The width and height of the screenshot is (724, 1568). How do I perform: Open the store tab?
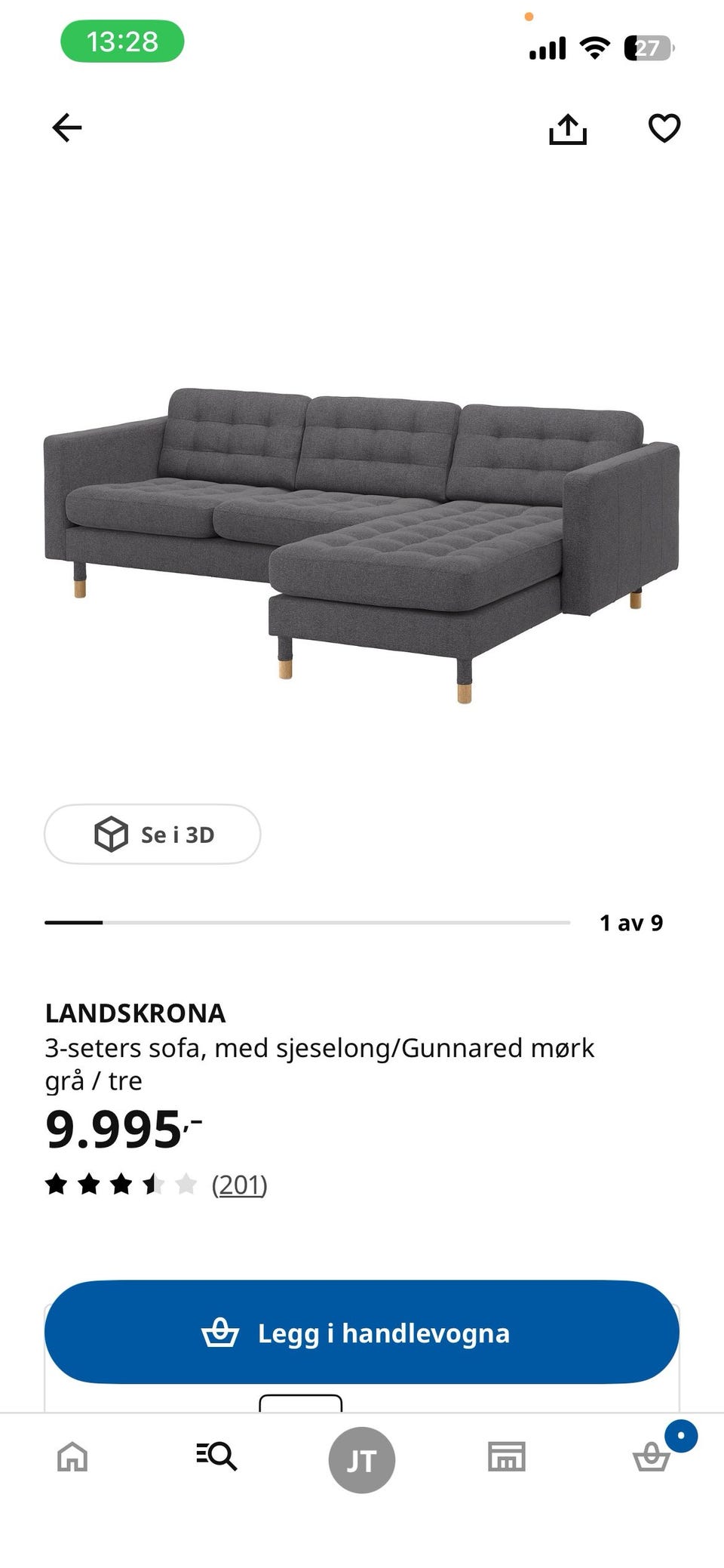click(x=507, y=1456)
